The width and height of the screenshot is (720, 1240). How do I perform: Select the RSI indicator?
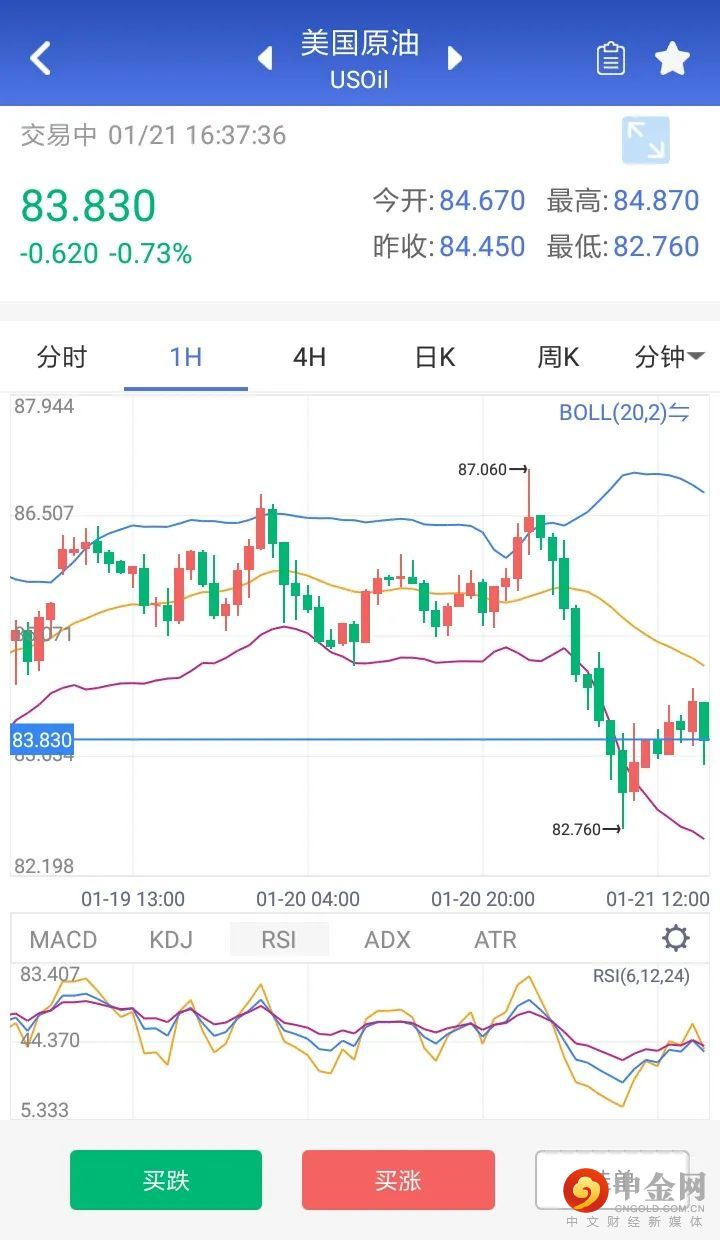(x=279, y=940)
